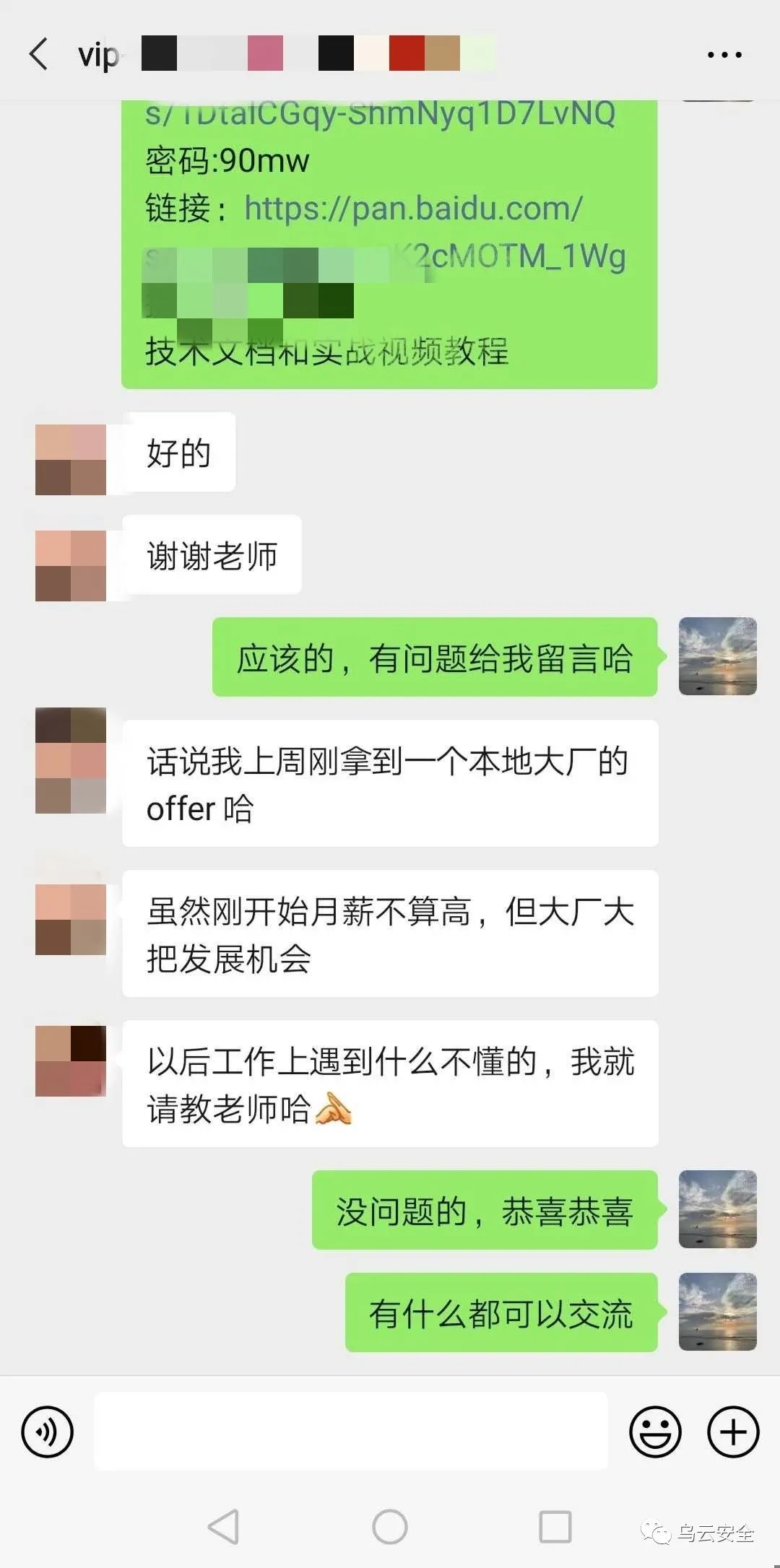
Task: Go to the home screen
Action: 390,1526
